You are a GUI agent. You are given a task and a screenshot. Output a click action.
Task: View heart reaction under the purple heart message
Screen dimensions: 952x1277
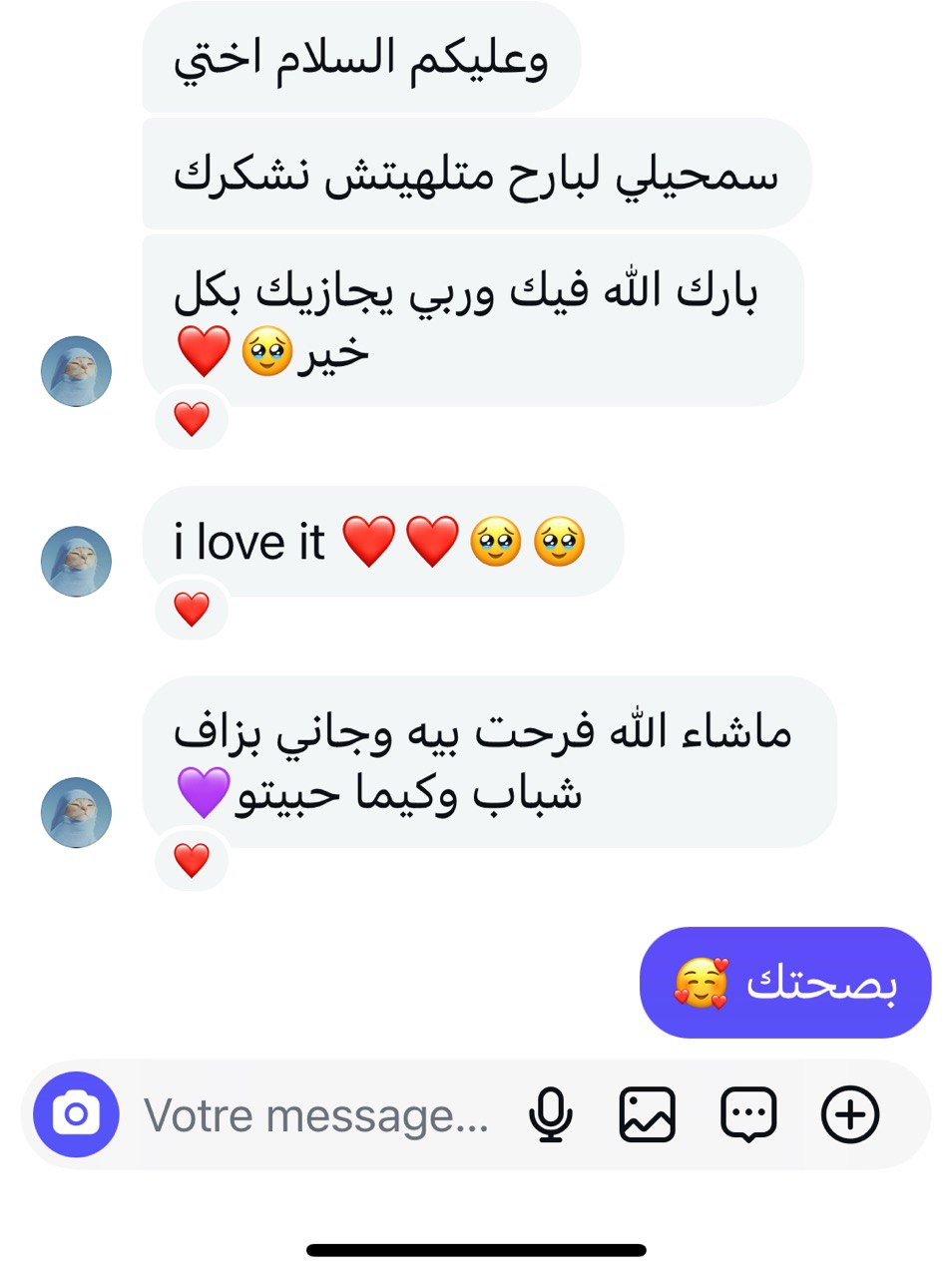pos(192,860)
